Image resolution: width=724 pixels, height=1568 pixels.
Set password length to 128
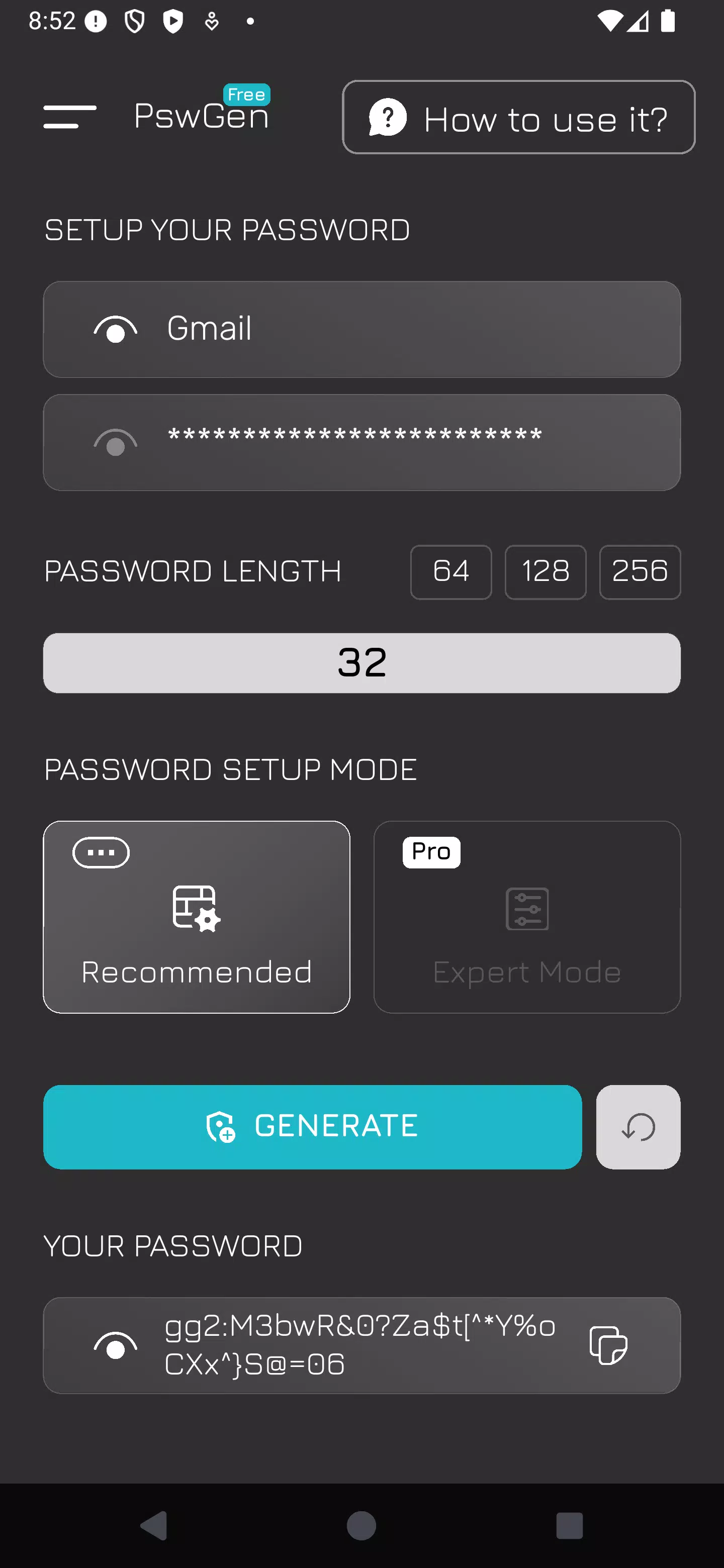(545, 571)
